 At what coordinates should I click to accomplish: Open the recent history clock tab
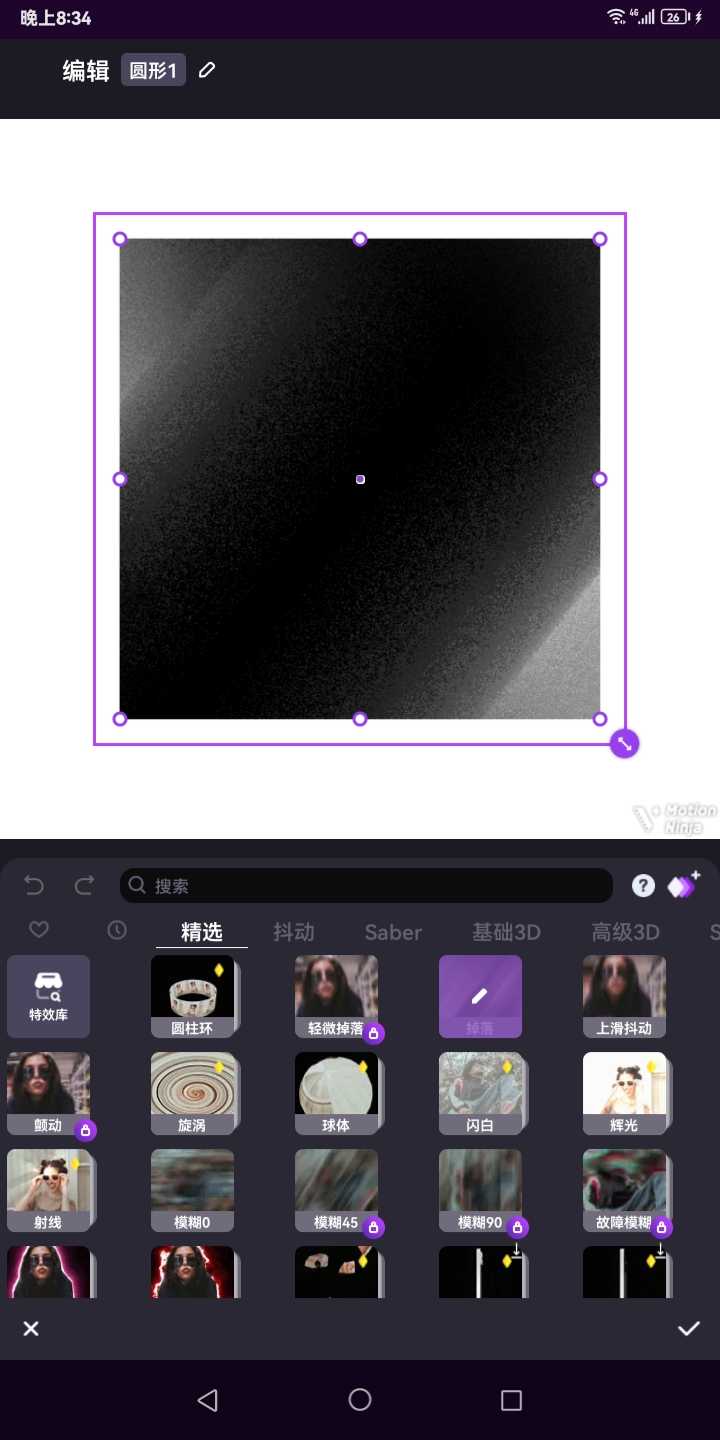117,930
